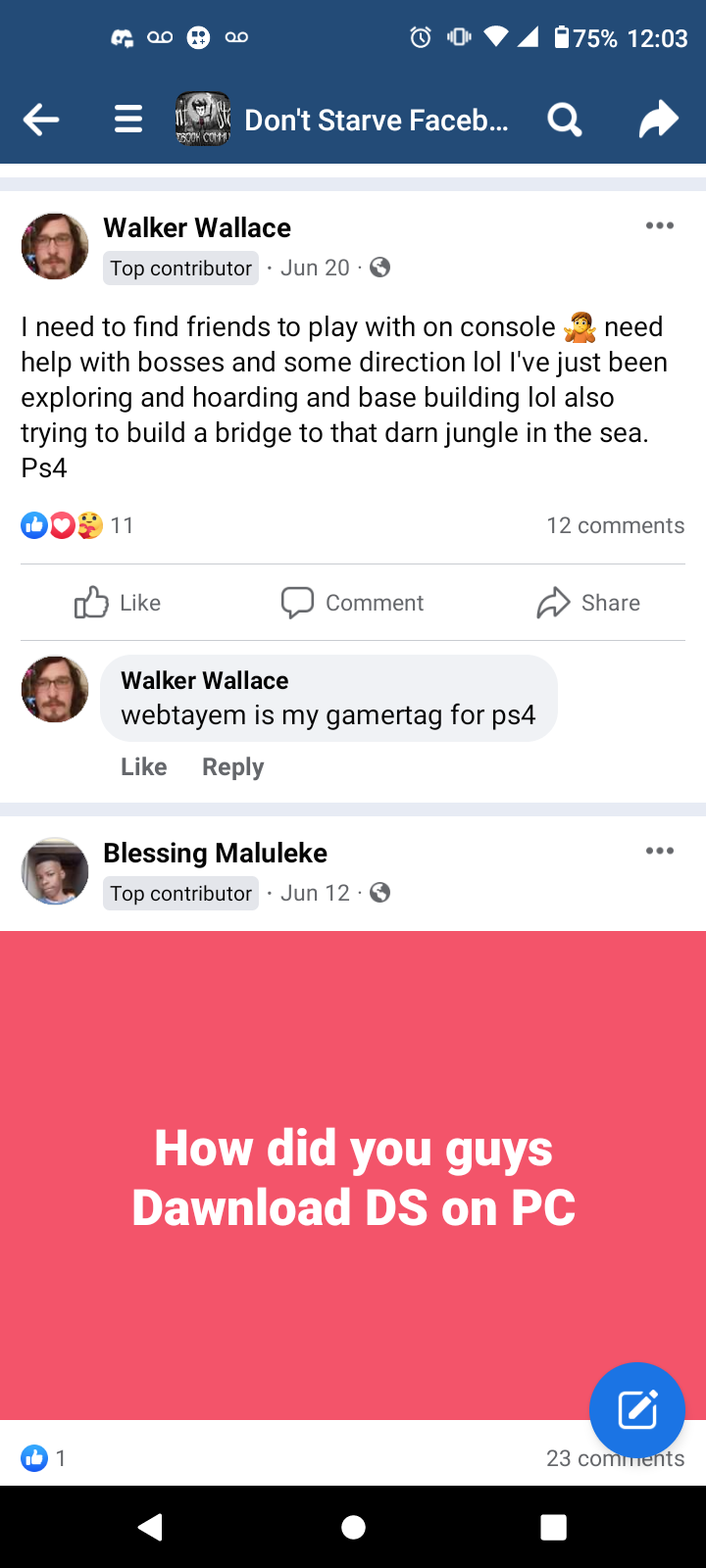Compose a new post with pencil button
The height and width of the screenshot is (1568, 706).
pos(636,1410)
